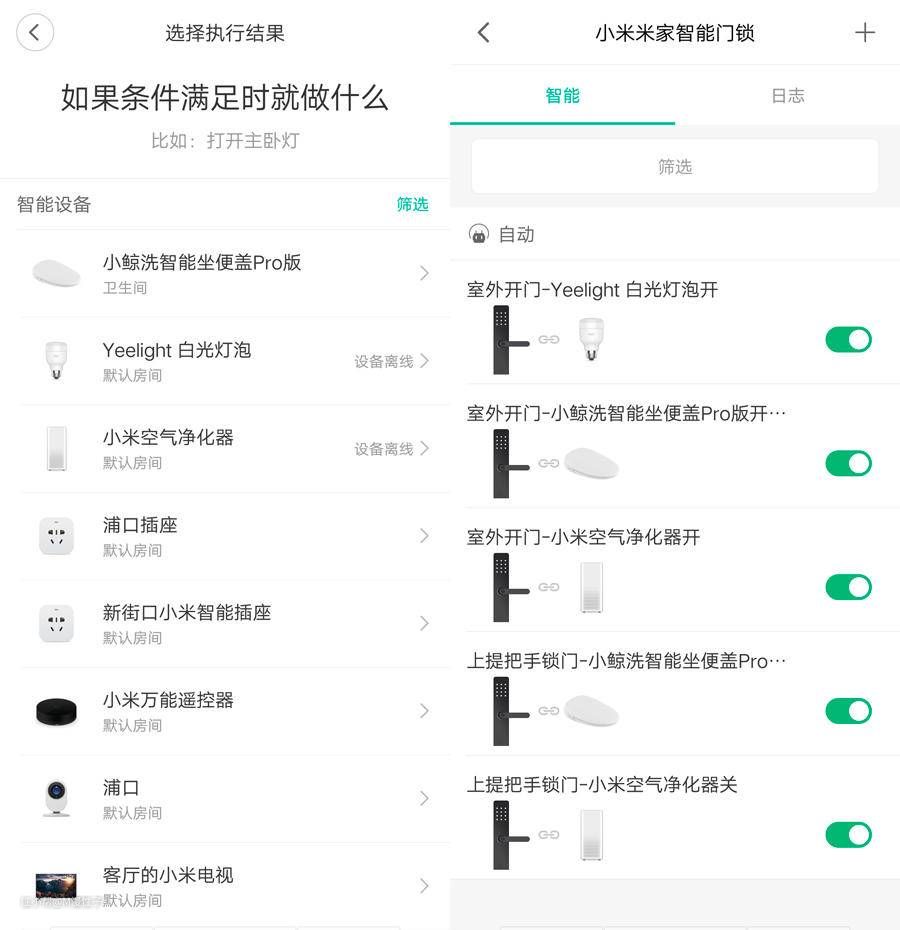Go back from 选择执行结果 screen
Viewport: 900px width, 930px height.
point(35,32)
